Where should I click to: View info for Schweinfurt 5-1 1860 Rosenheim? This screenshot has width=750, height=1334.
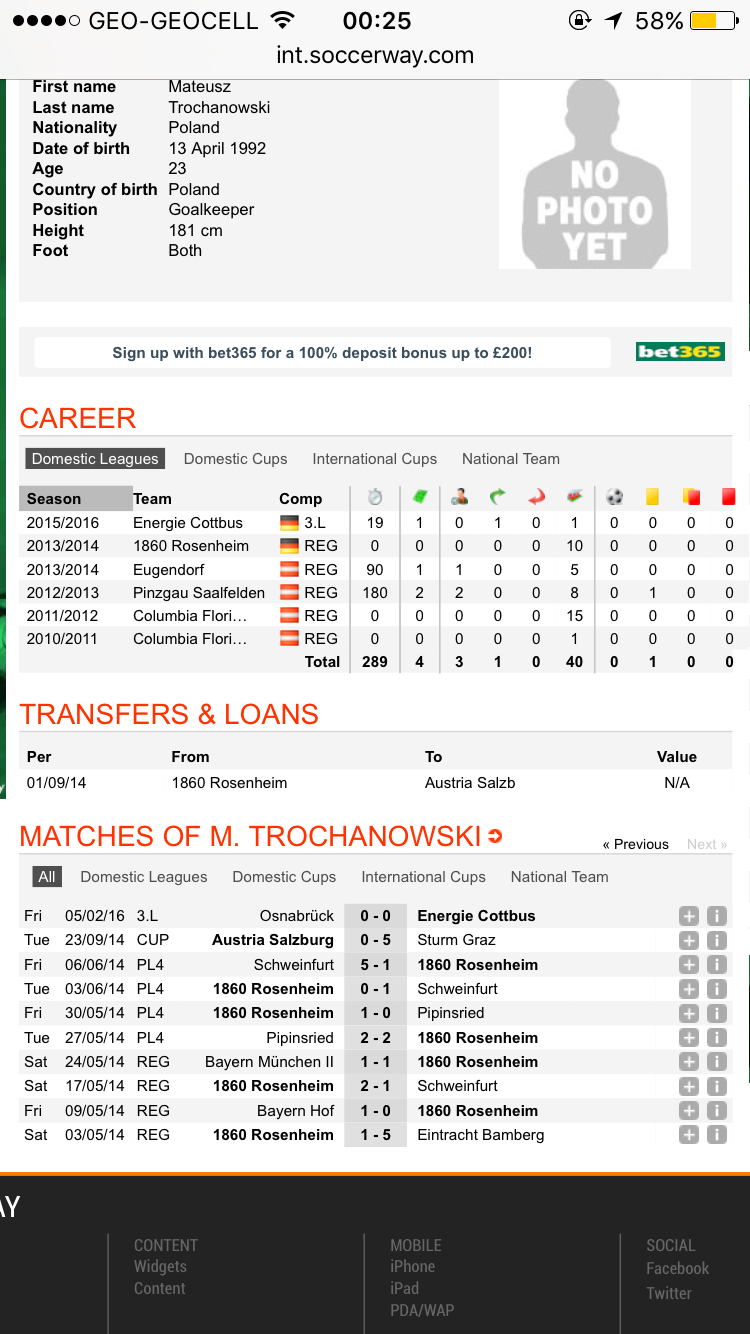tap(716, 965)
